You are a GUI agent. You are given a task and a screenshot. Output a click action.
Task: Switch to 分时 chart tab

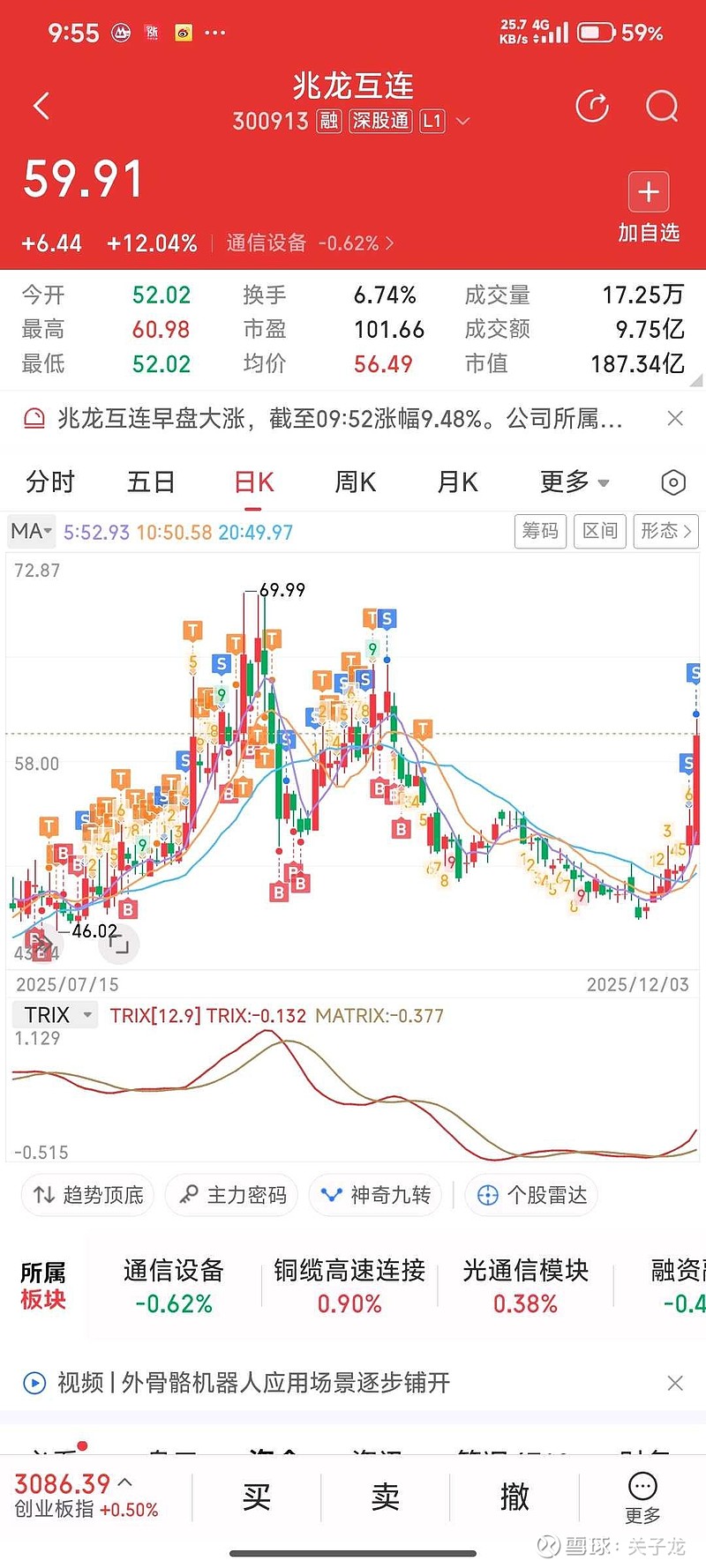pyautogui.click(x=50, y=482)
